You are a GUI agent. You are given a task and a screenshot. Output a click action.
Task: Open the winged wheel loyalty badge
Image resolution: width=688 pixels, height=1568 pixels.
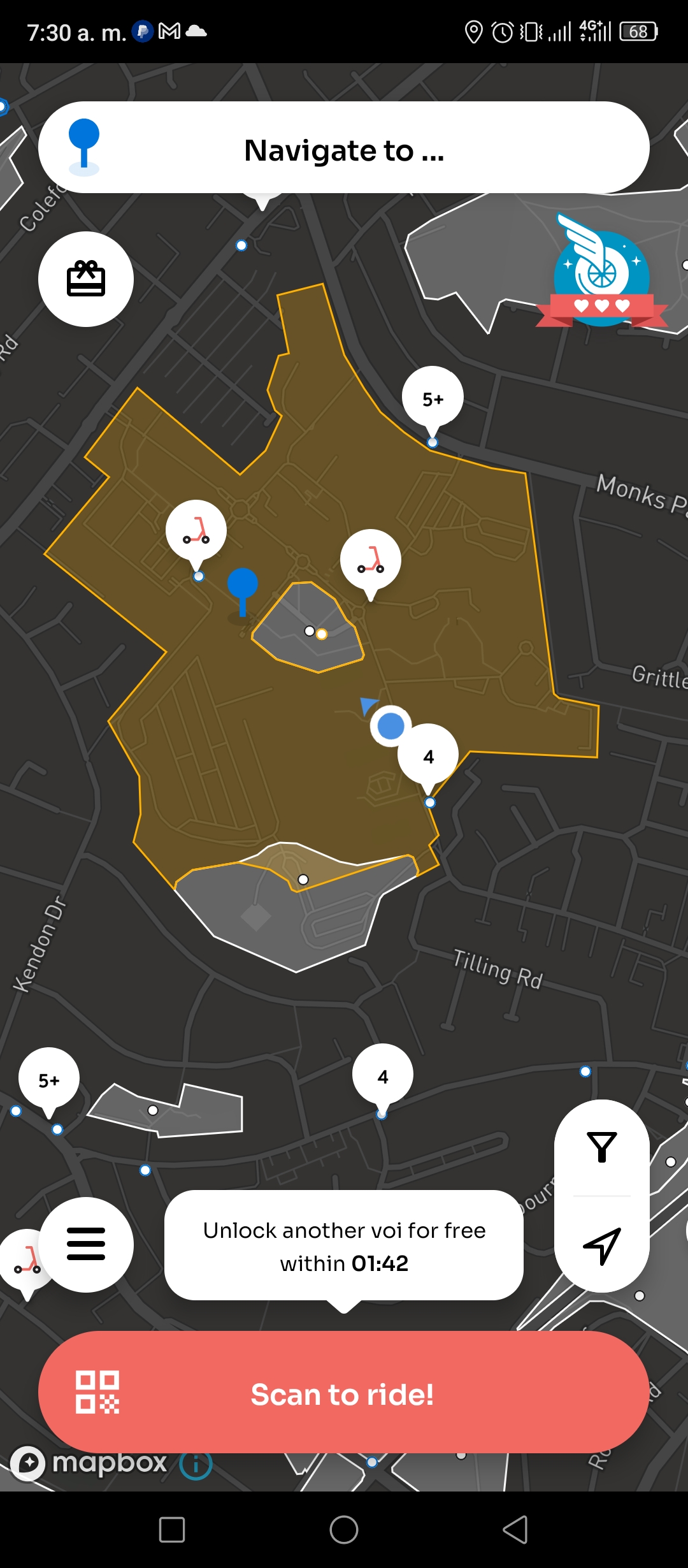[601, 272]
